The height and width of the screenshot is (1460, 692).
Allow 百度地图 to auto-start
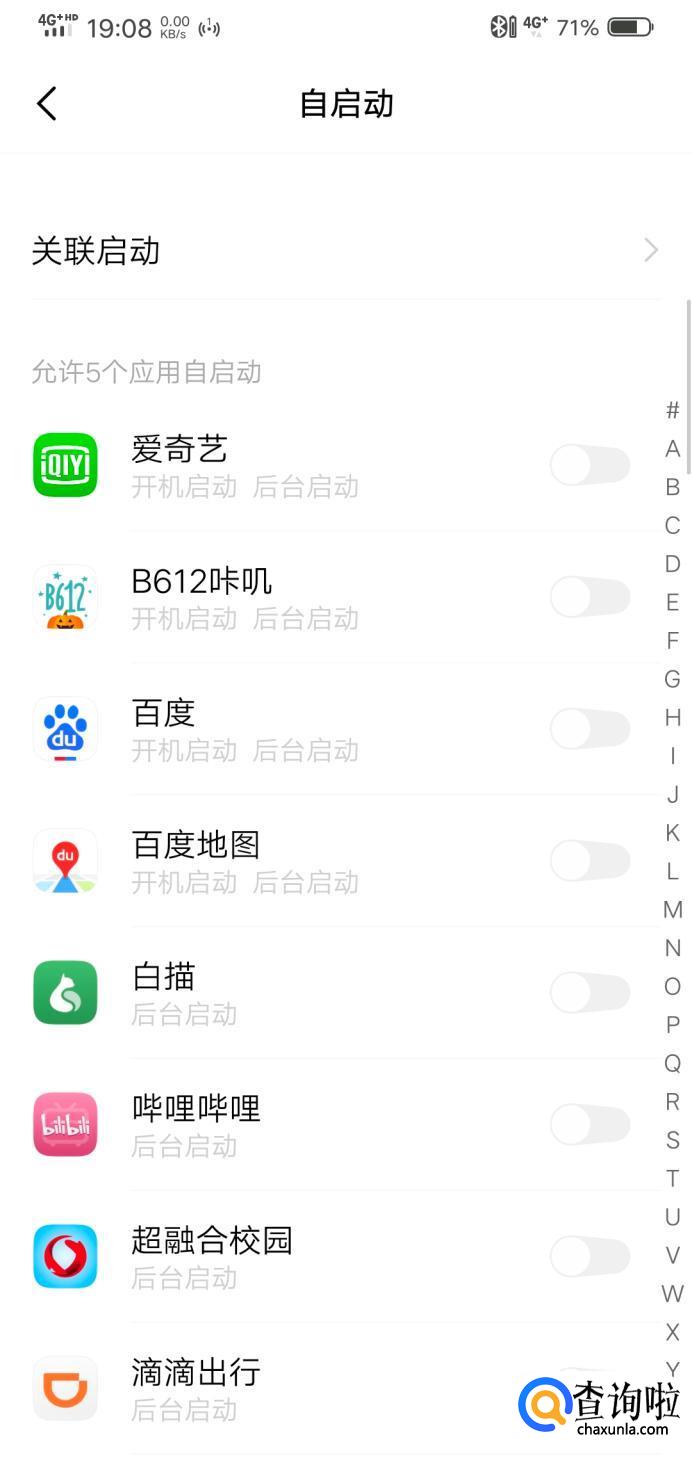pos(590,861)
